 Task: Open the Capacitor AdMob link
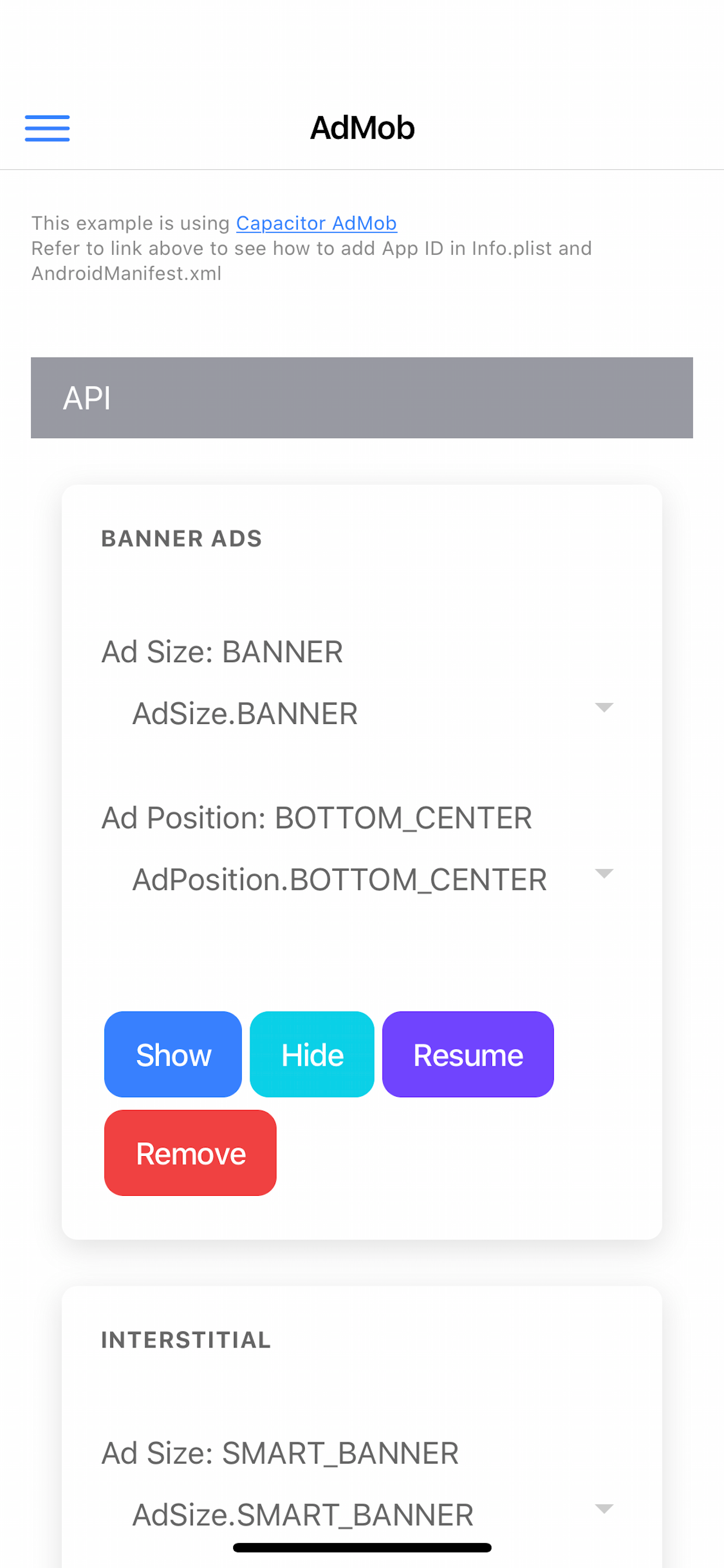315,223
